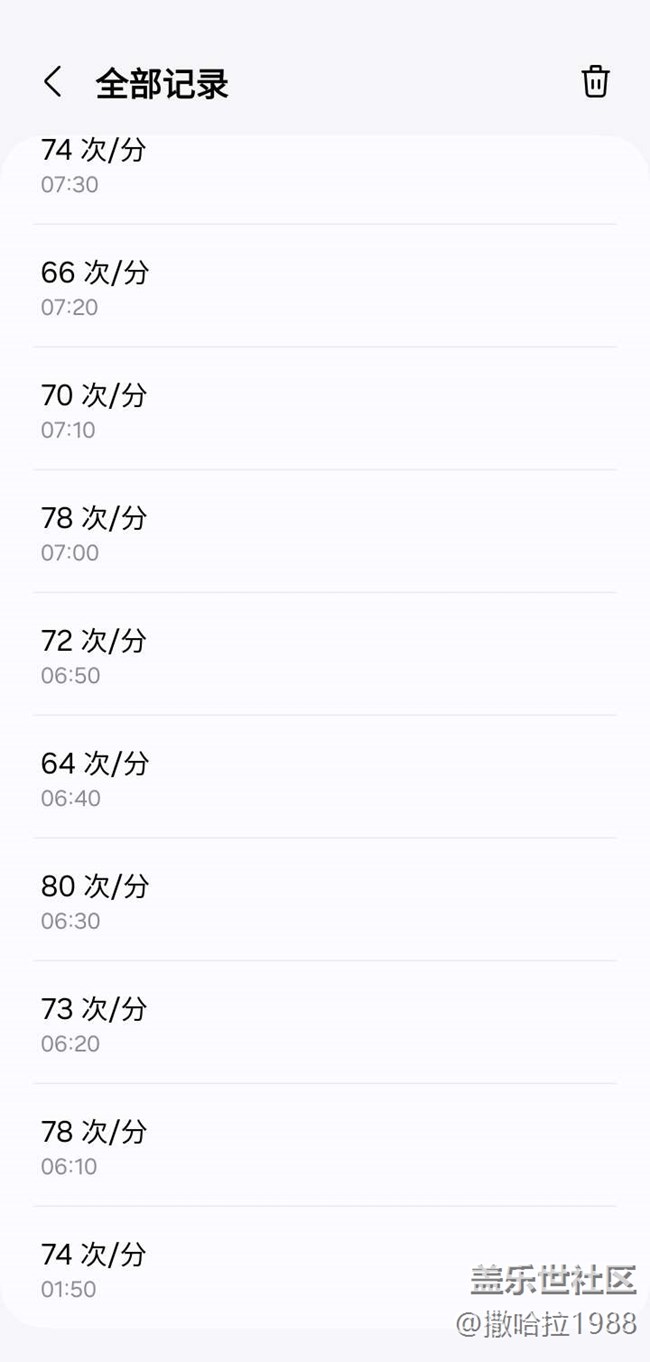
Task: Choose the record measured at 06:10
Action: tap(324, 1146)
